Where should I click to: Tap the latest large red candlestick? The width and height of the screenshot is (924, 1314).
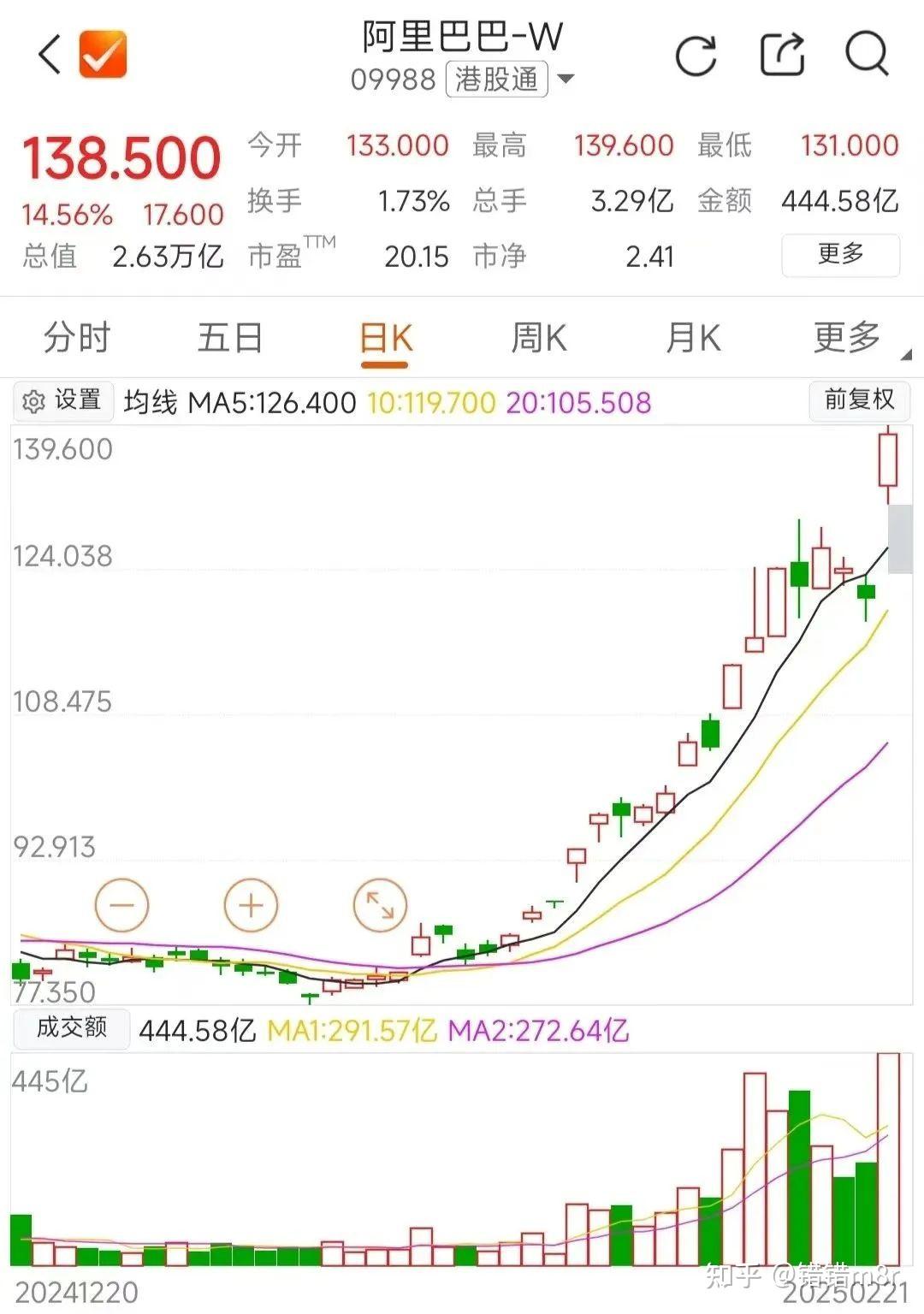tap(888, 462)
